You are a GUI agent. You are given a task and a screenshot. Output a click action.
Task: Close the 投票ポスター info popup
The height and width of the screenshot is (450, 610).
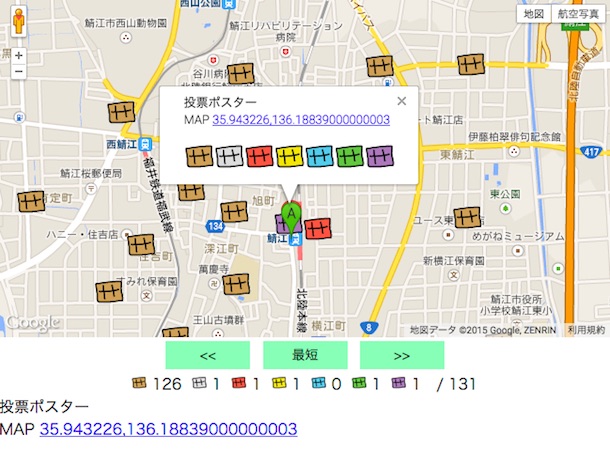[x=401, y=100]
